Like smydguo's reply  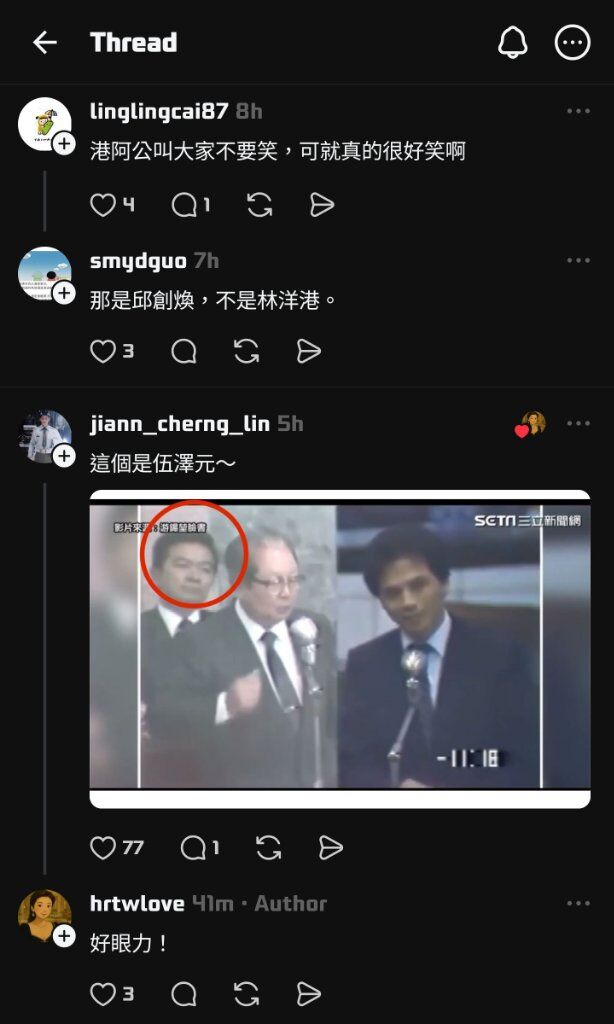(103, 351)
